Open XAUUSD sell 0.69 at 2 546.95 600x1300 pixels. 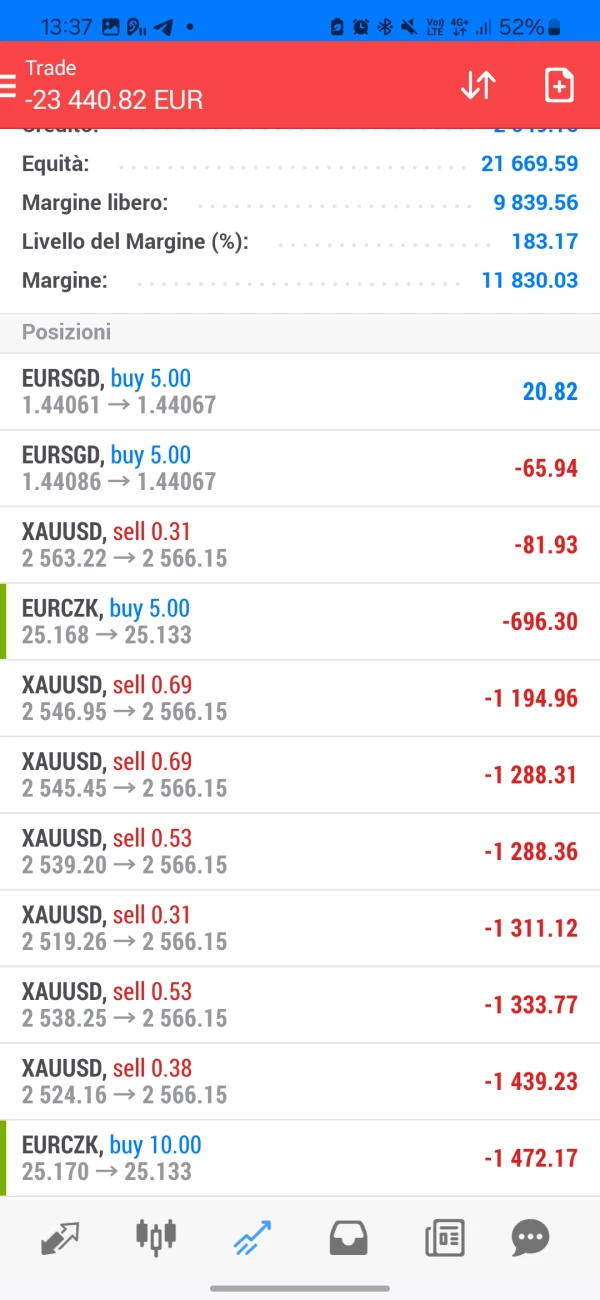click(x=300, y=698)
